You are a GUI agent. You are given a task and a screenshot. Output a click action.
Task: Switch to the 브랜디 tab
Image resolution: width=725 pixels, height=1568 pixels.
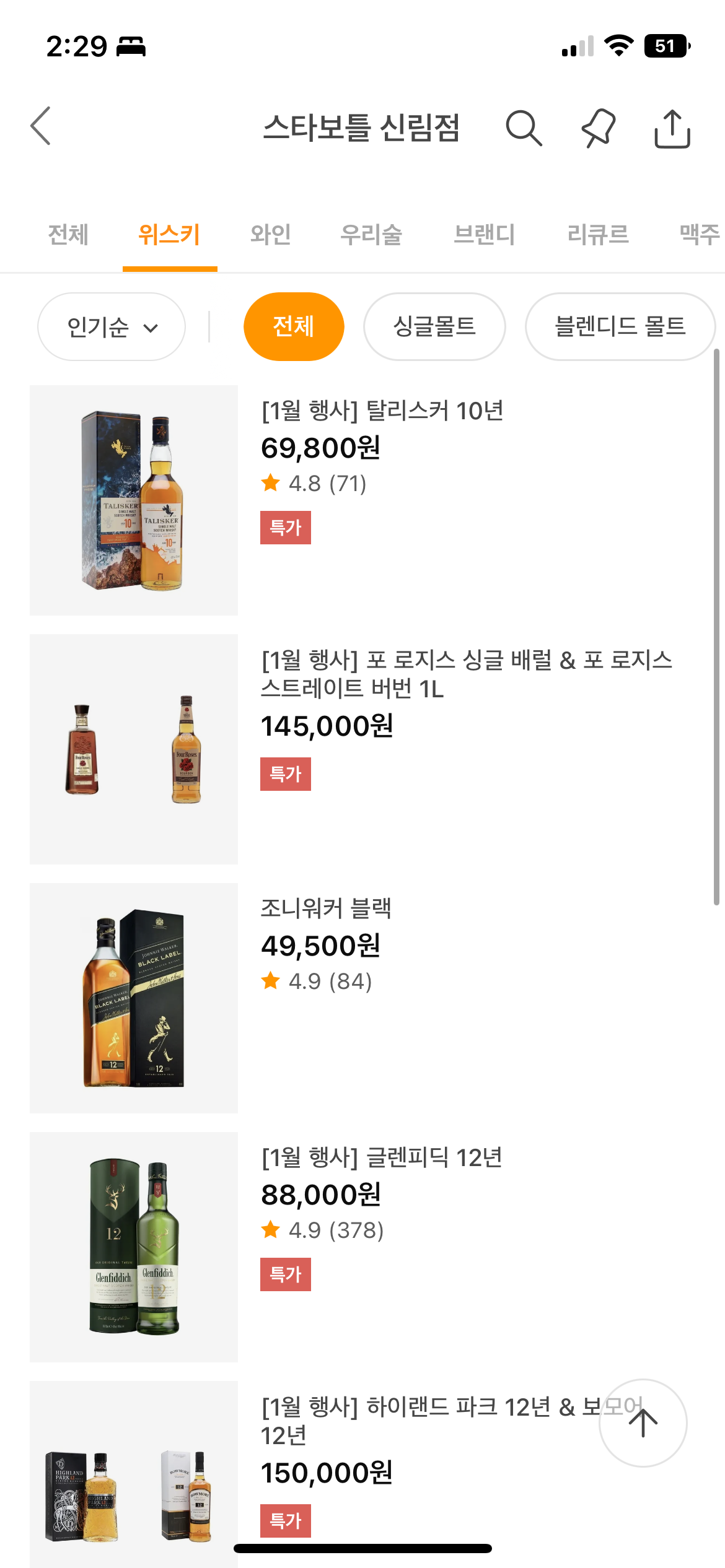click(485, 235)
